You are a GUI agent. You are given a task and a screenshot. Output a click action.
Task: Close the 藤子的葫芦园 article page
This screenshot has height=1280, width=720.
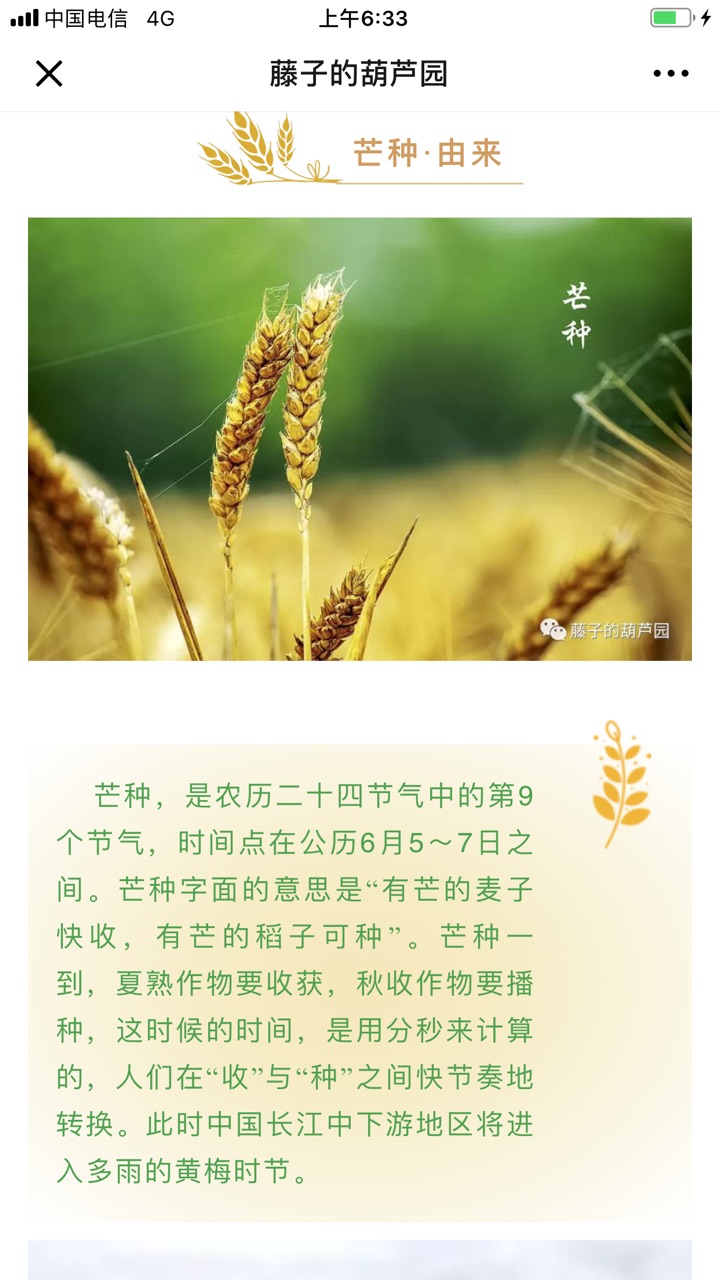(x=49, y=74)
